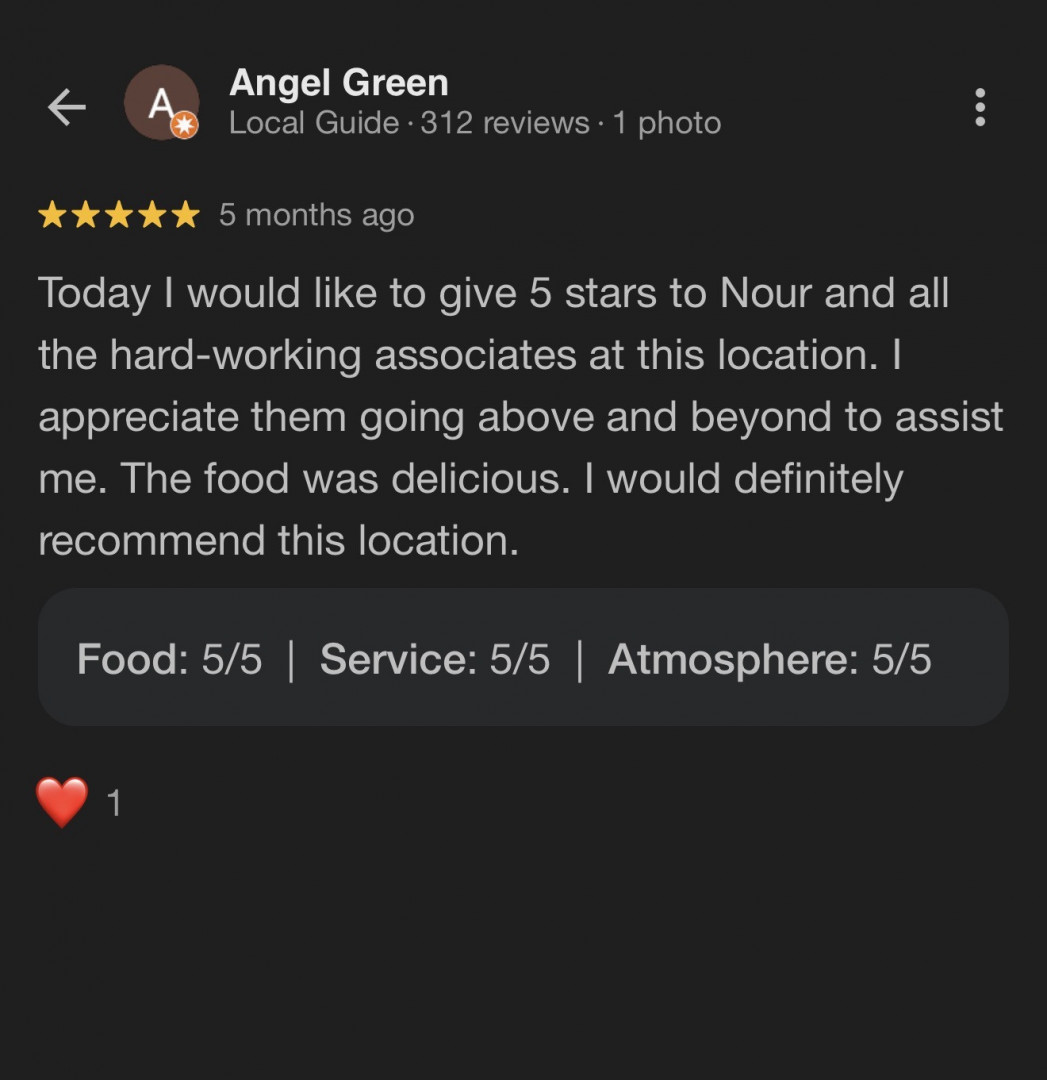The image size is (1047, 1080).
Task: Open Angel Green's profile avatar
Action: 161,103
